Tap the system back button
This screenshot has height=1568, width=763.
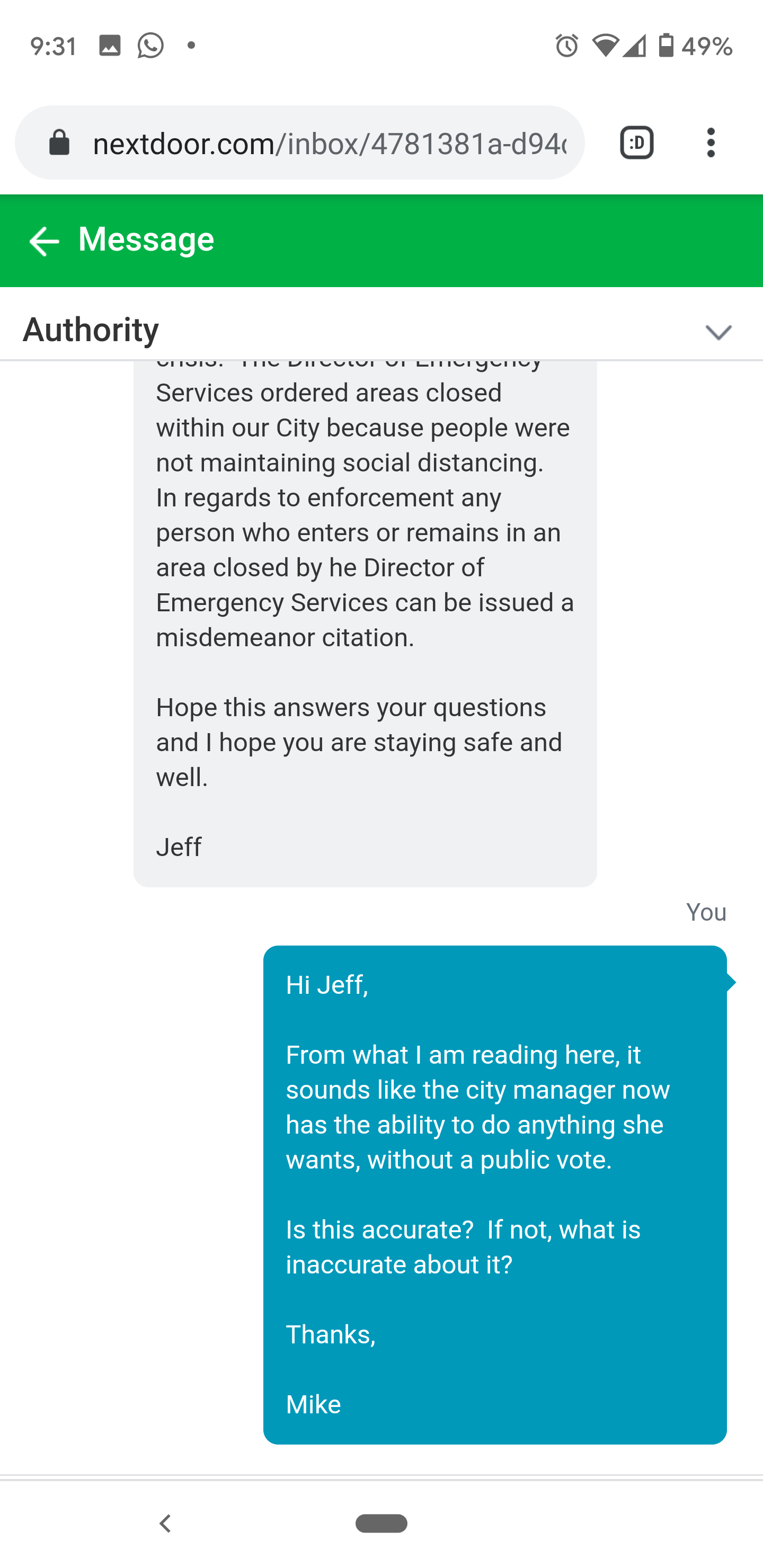(165, 1524)
